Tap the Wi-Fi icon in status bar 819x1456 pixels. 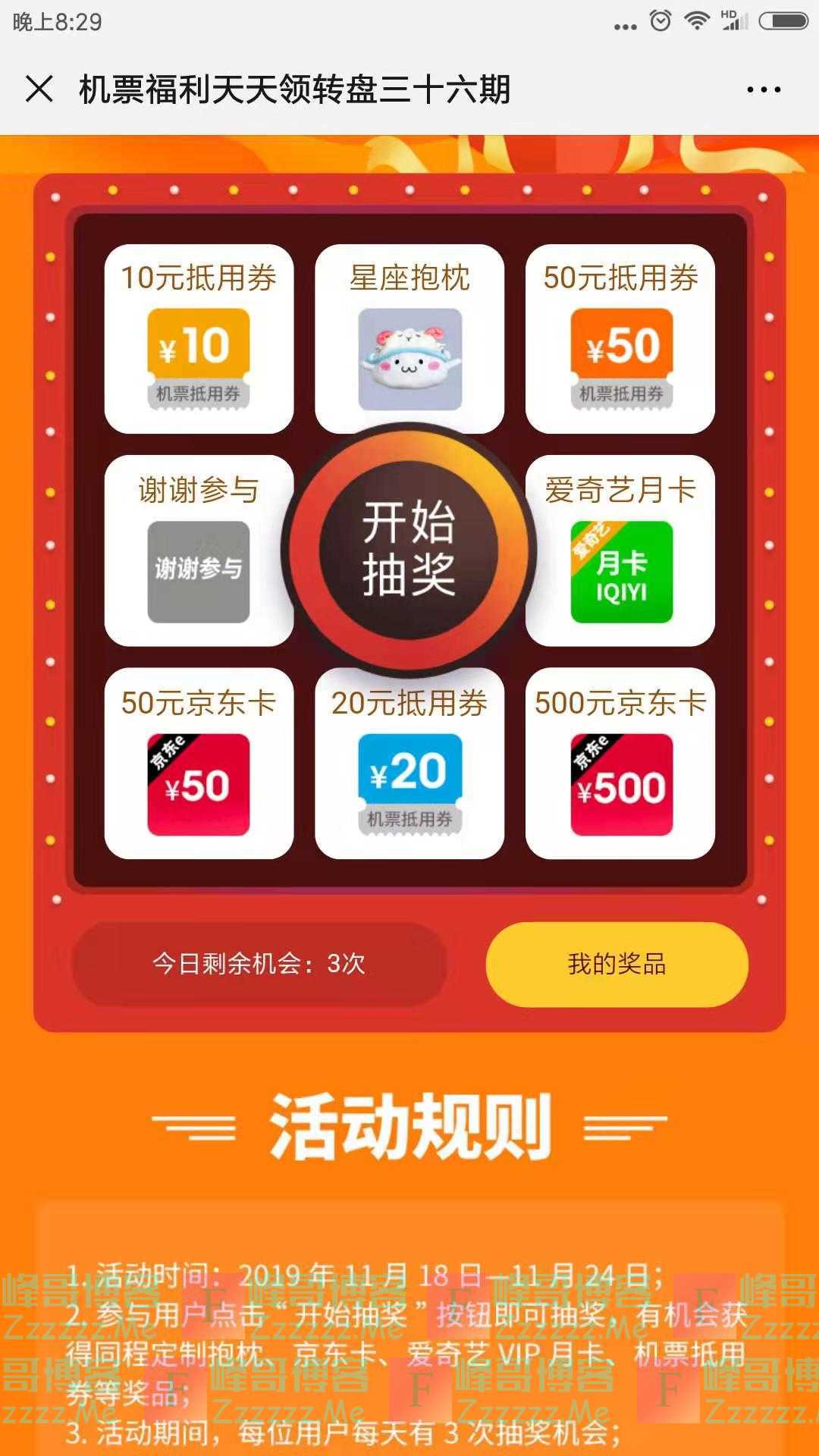696,19
